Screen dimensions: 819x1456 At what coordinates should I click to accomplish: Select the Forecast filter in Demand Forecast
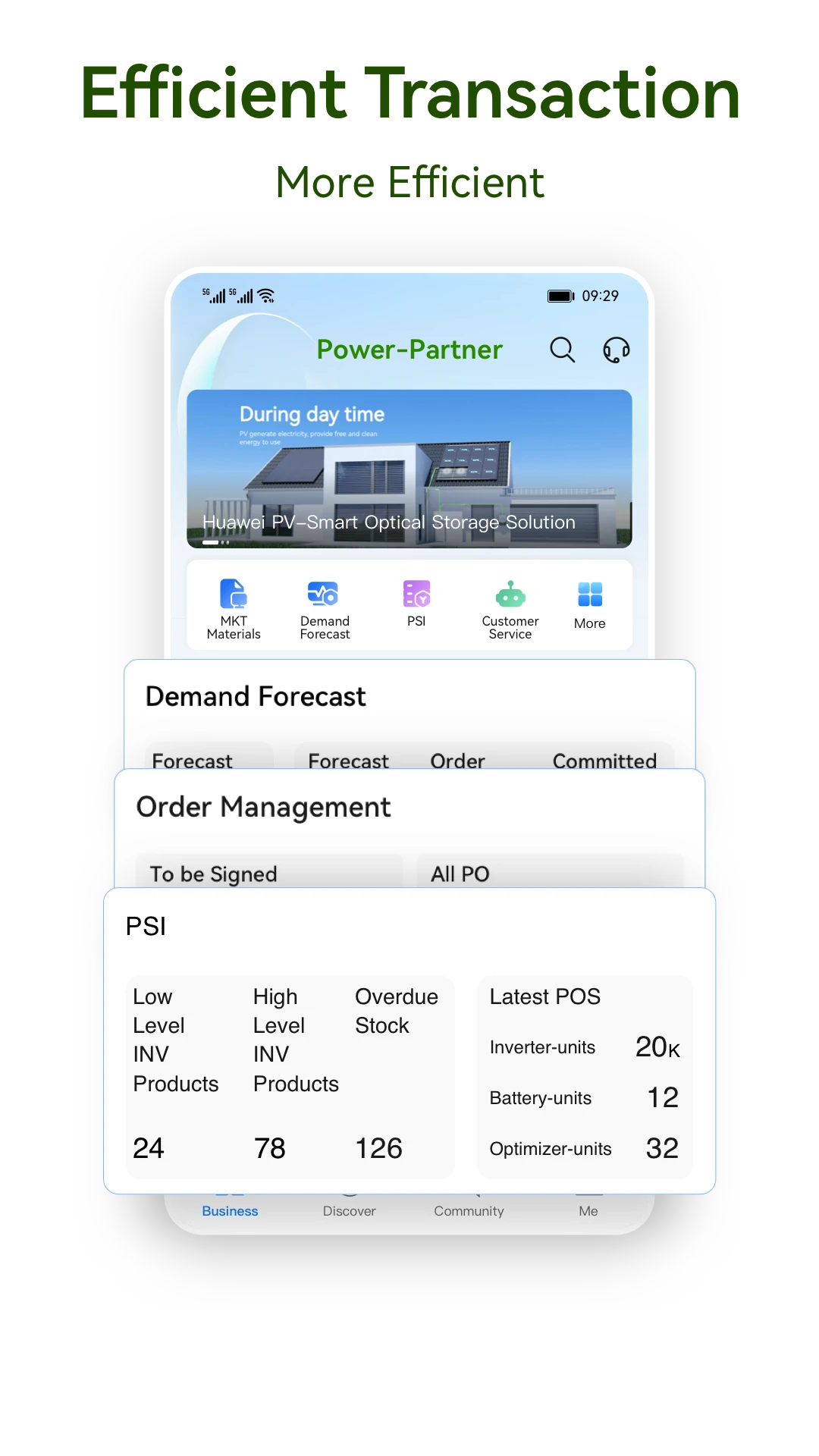[193, 761]
